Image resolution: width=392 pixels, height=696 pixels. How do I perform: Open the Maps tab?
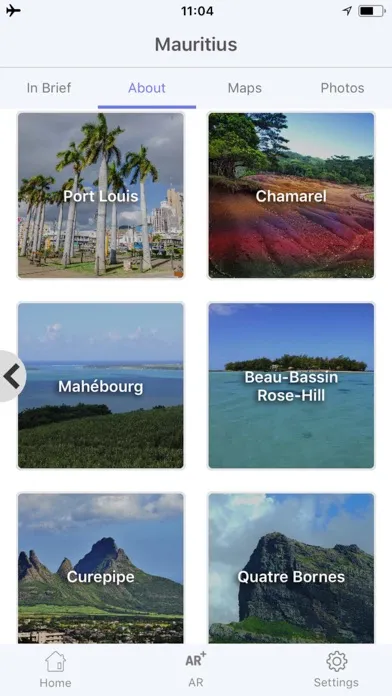point(245,88)
